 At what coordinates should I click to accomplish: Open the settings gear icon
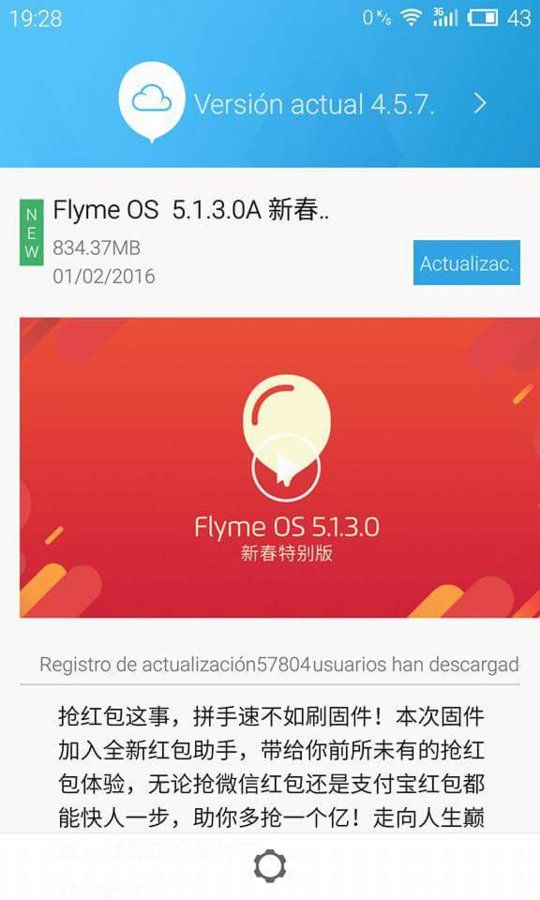coord(270,867)
